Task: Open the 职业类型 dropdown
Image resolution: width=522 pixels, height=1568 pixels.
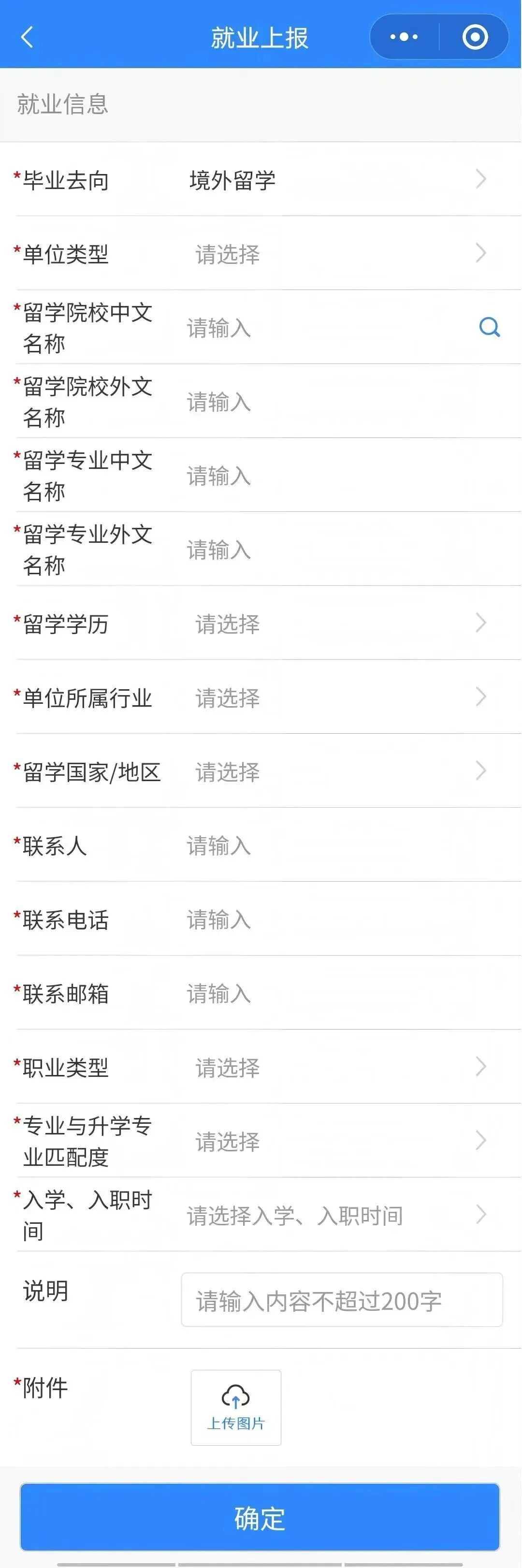Action: point(334,1068)
